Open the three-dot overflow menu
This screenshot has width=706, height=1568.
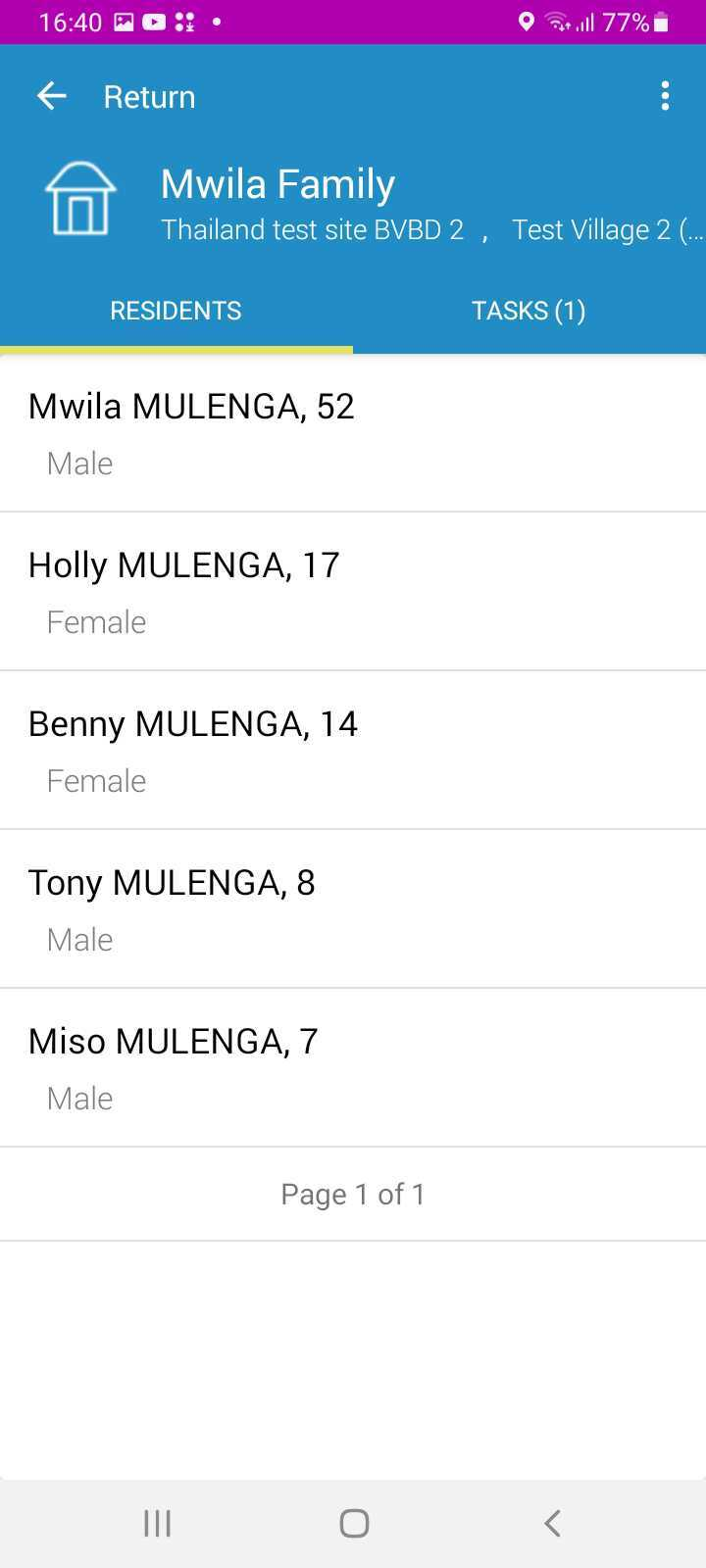(665, 96)
